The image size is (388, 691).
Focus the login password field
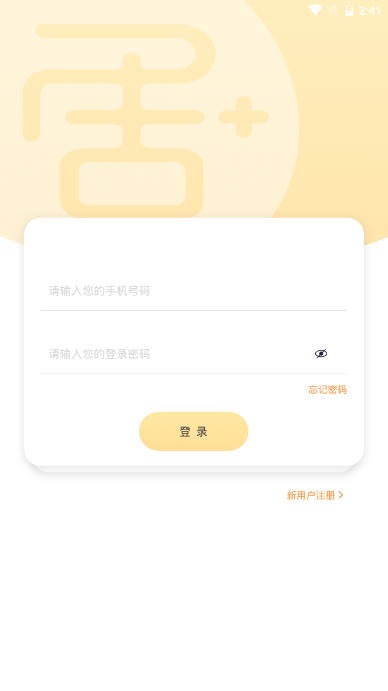pos(172,354)
